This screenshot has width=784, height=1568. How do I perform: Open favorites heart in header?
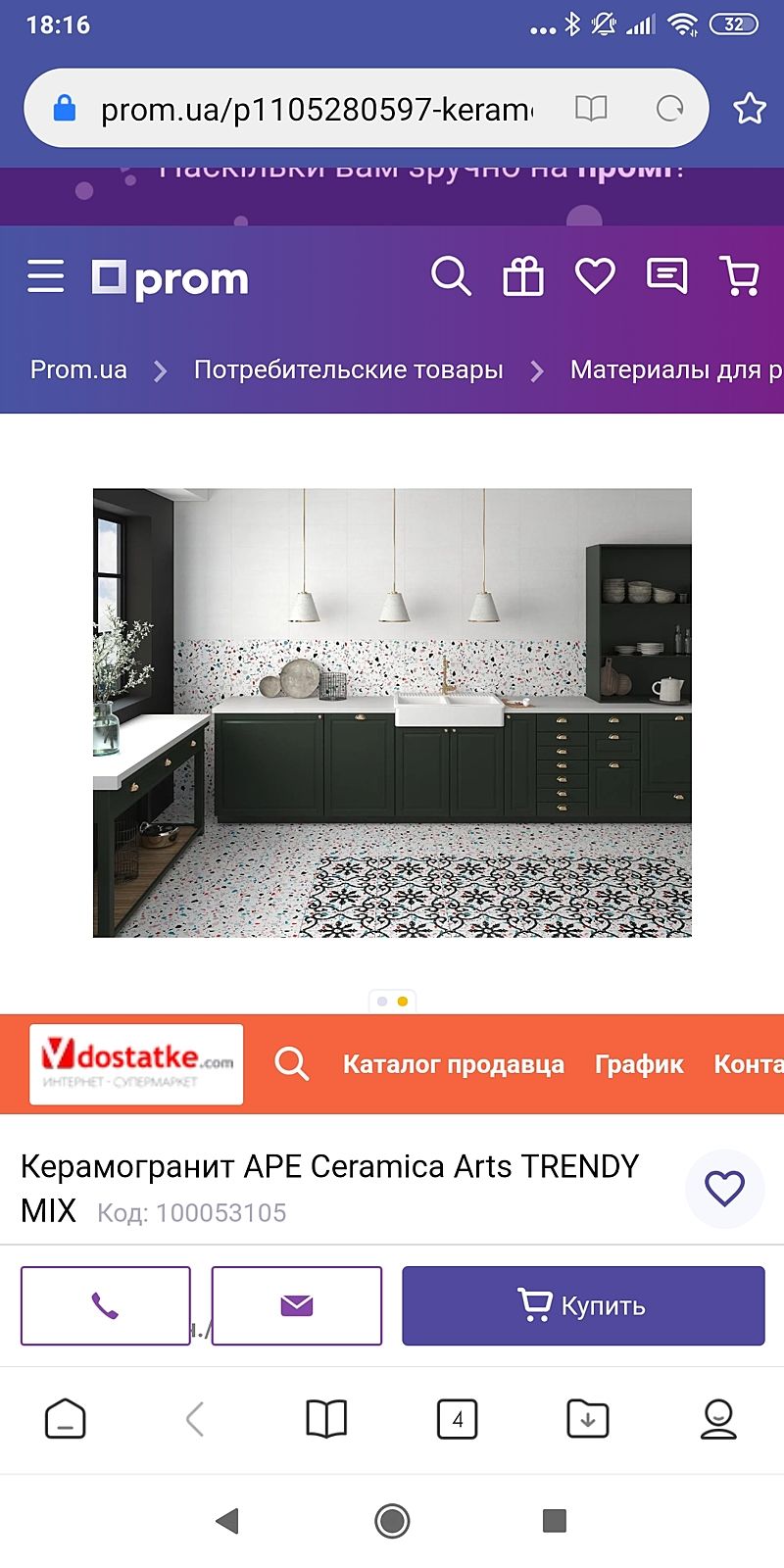pyautogui.click(x=595, y=276)
